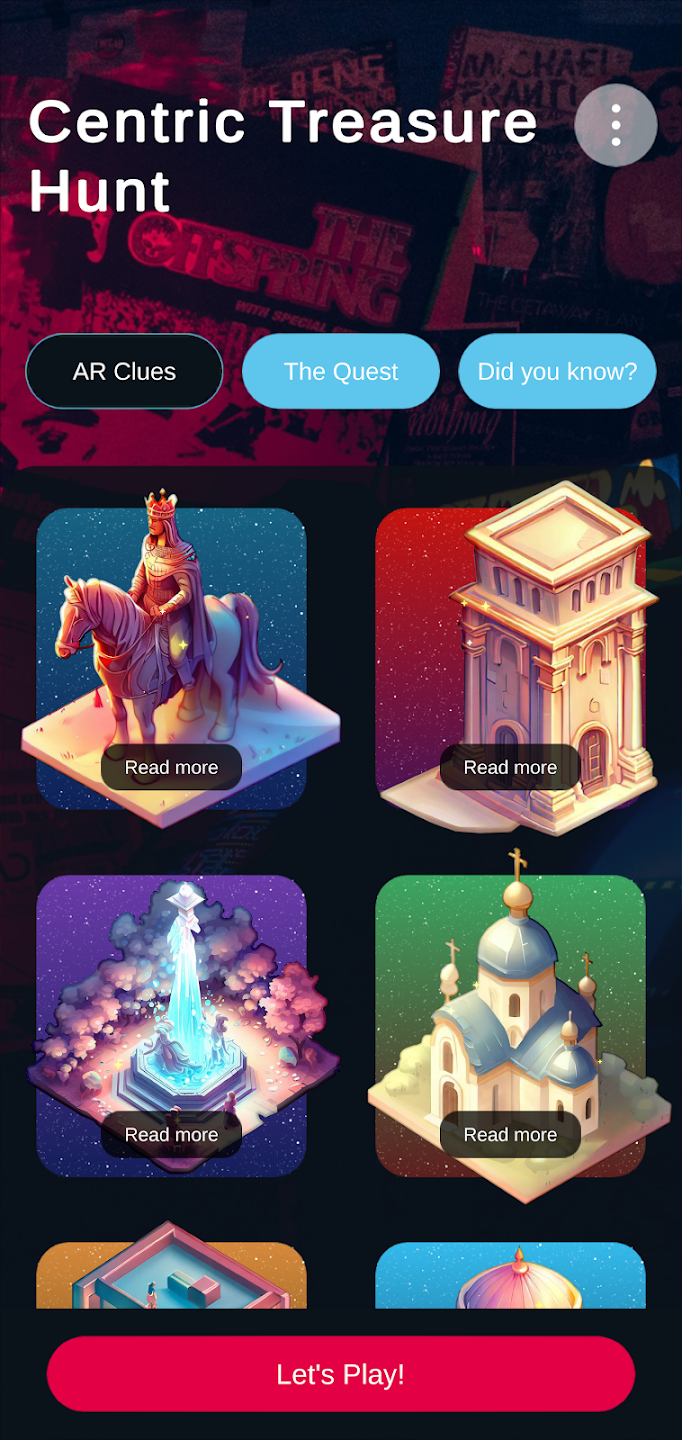682x1440 pixels.
Task: Read more about the glowing fountain
Action: (171, 1135)
